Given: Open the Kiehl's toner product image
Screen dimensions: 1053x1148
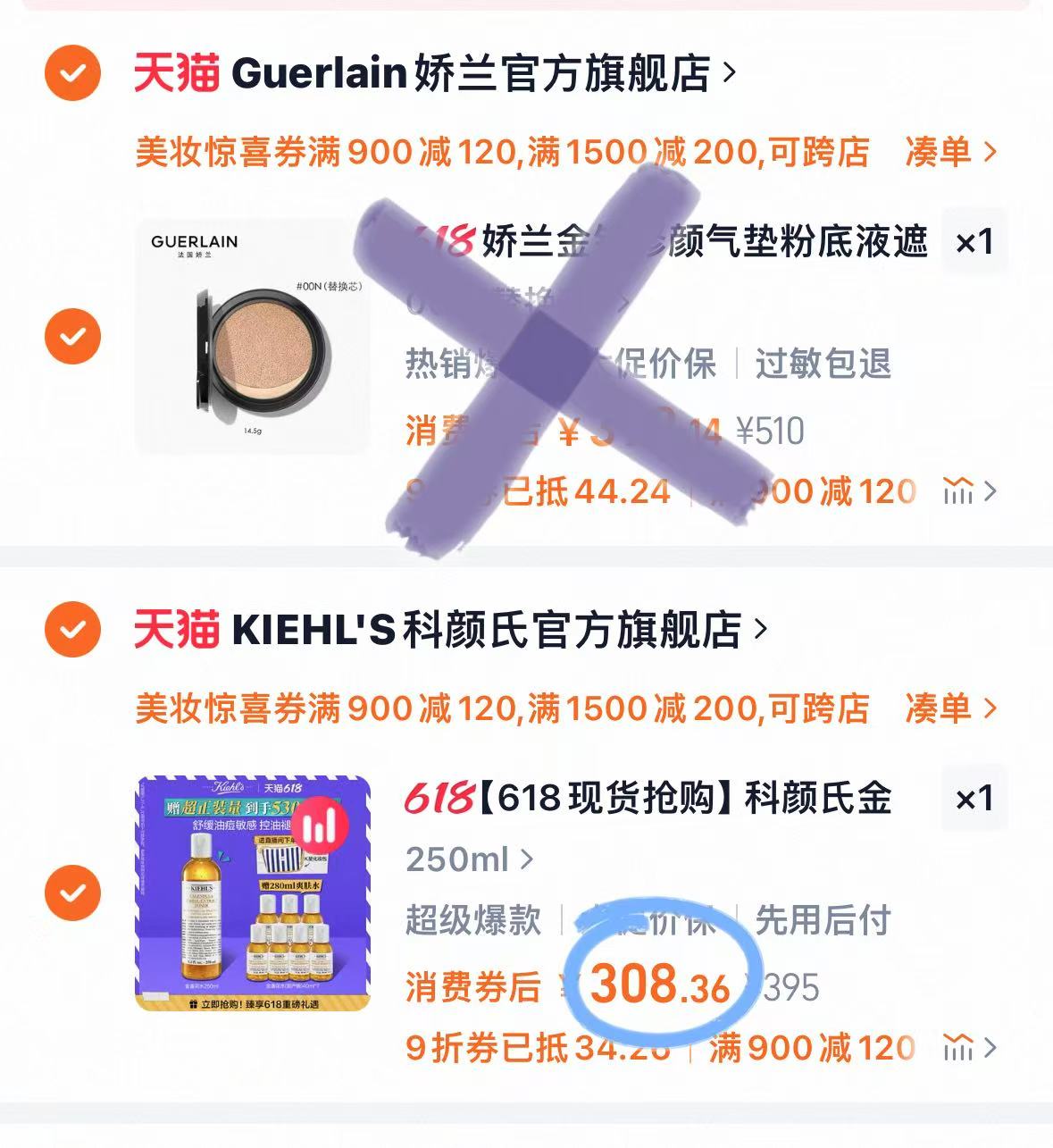Looking at the screenshot, I should 252,893.
